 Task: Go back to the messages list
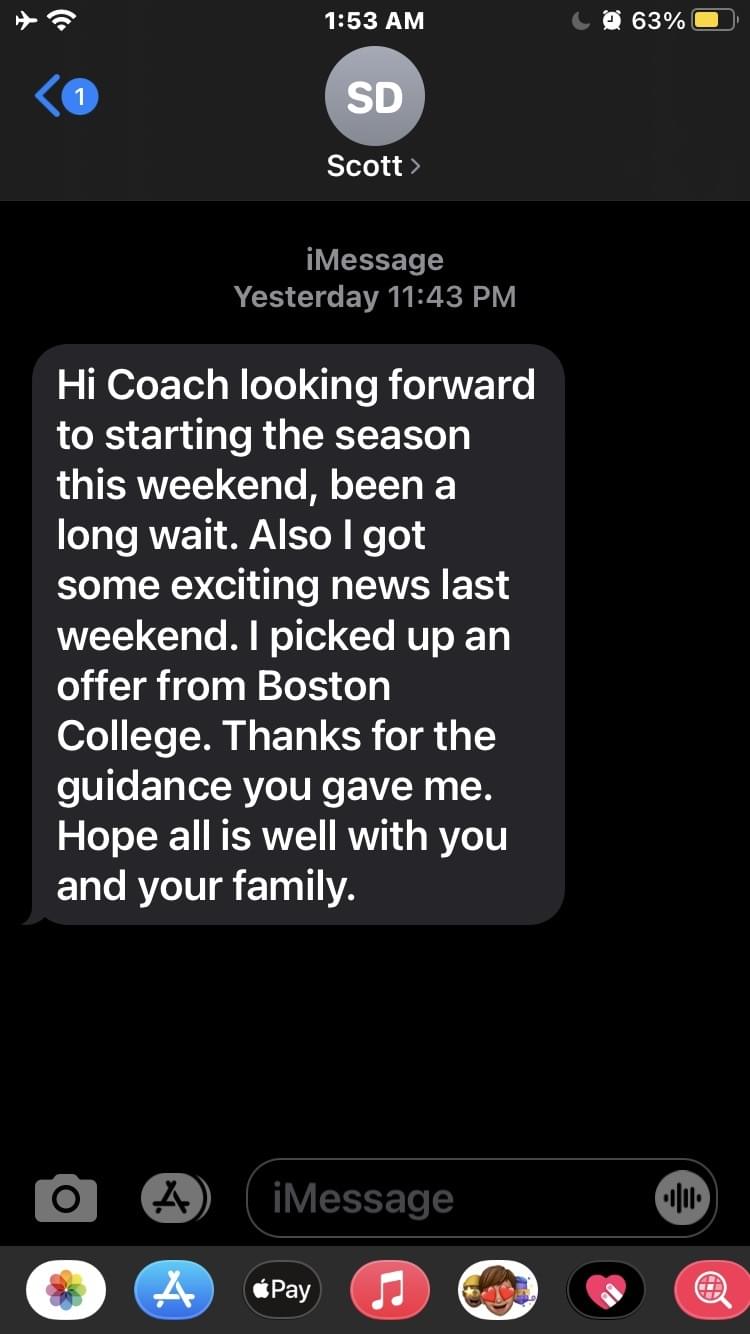click(x=64, y=97)
